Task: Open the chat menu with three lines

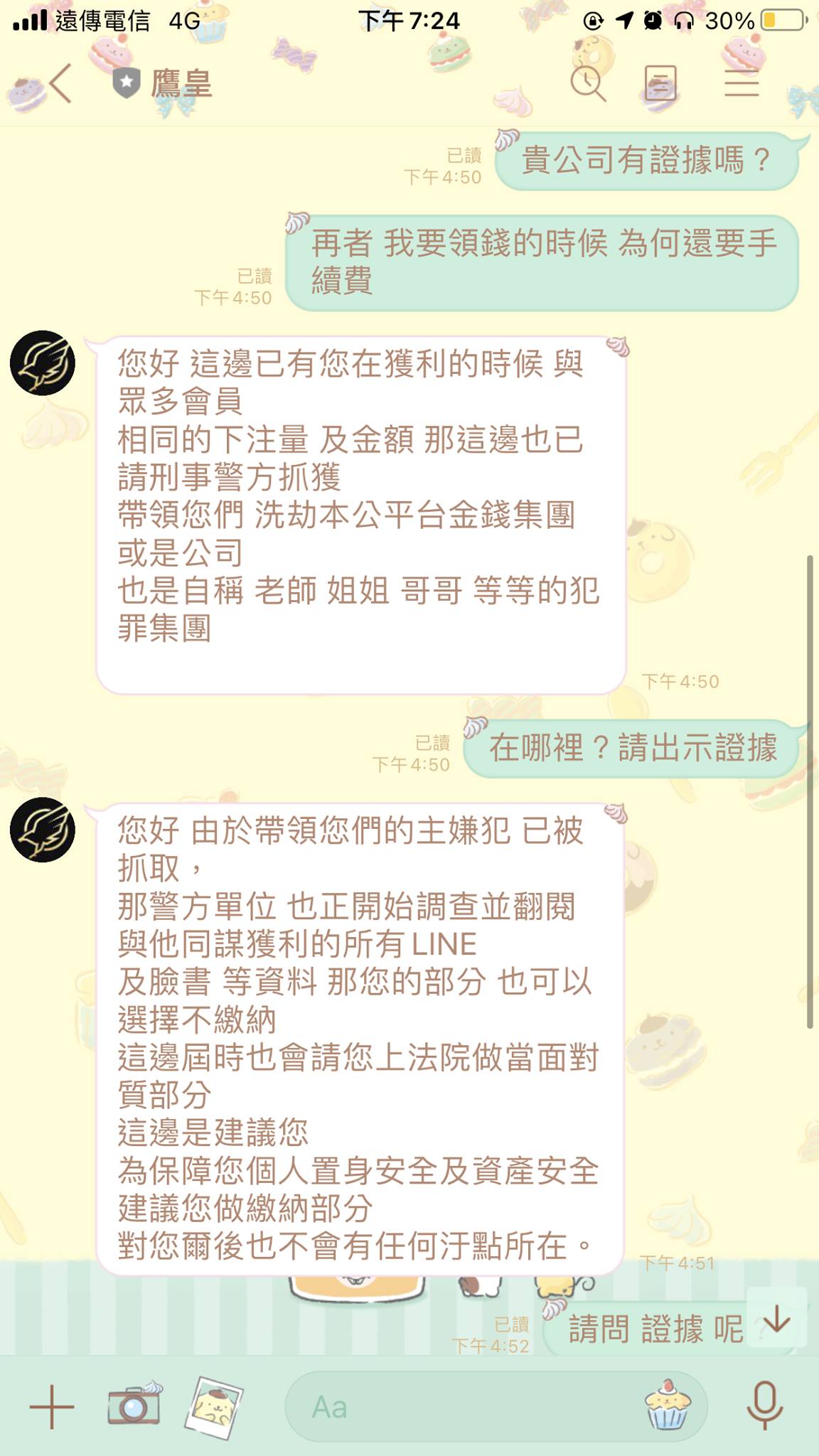Action: point(742,84)
